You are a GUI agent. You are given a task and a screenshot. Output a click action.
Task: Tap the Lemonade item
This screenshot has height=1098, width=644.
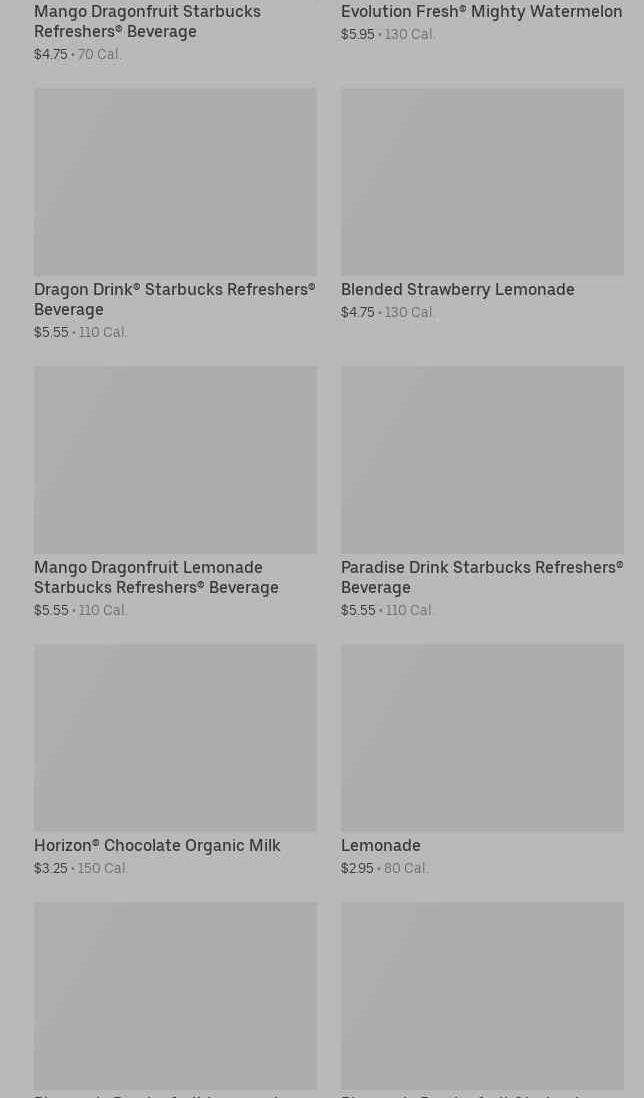point(482,738)
